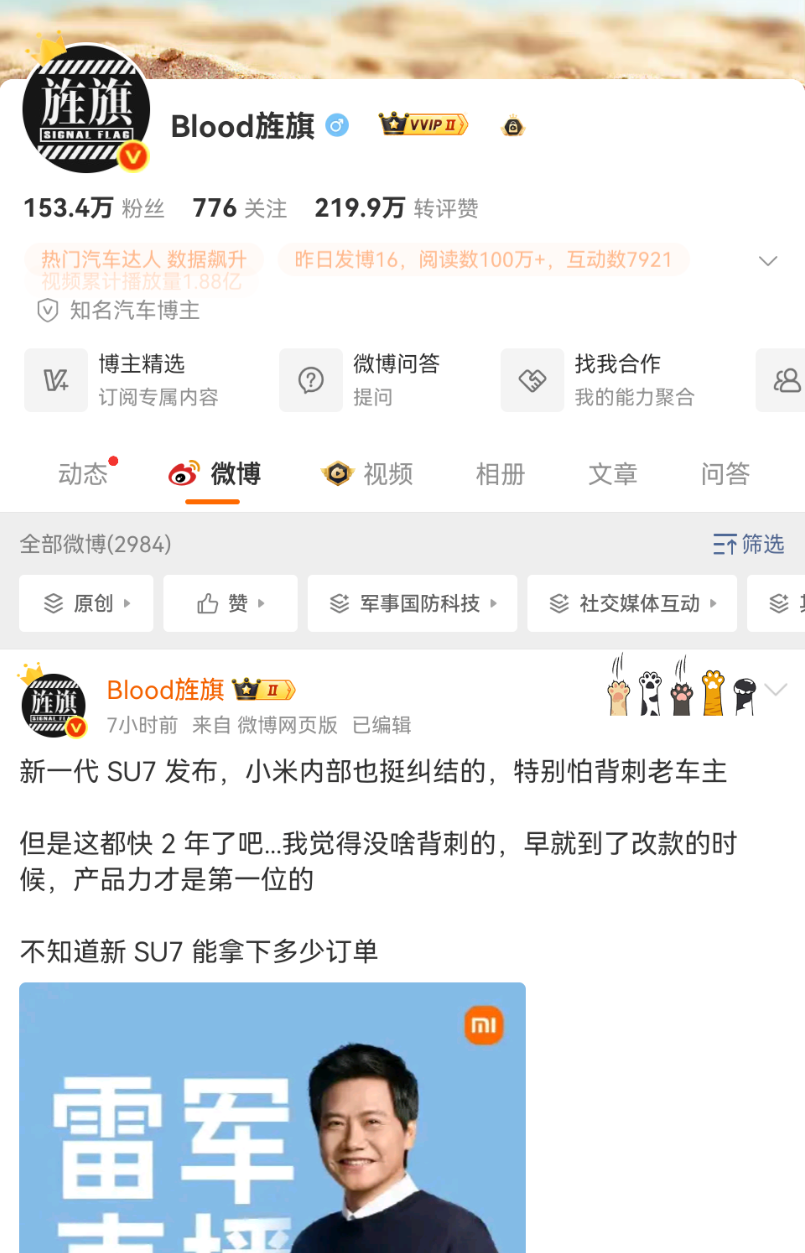805x1253 pixels.
Task: Open Blood旌旗 profile avatar
Action: 86,108
